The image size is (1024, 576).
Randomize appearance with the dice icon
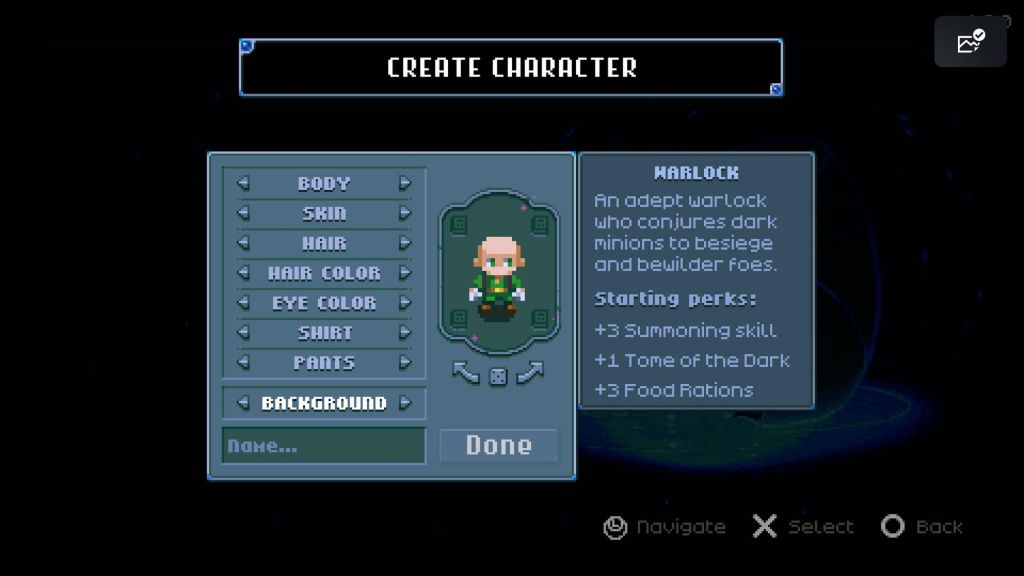[x=498, y=375]
